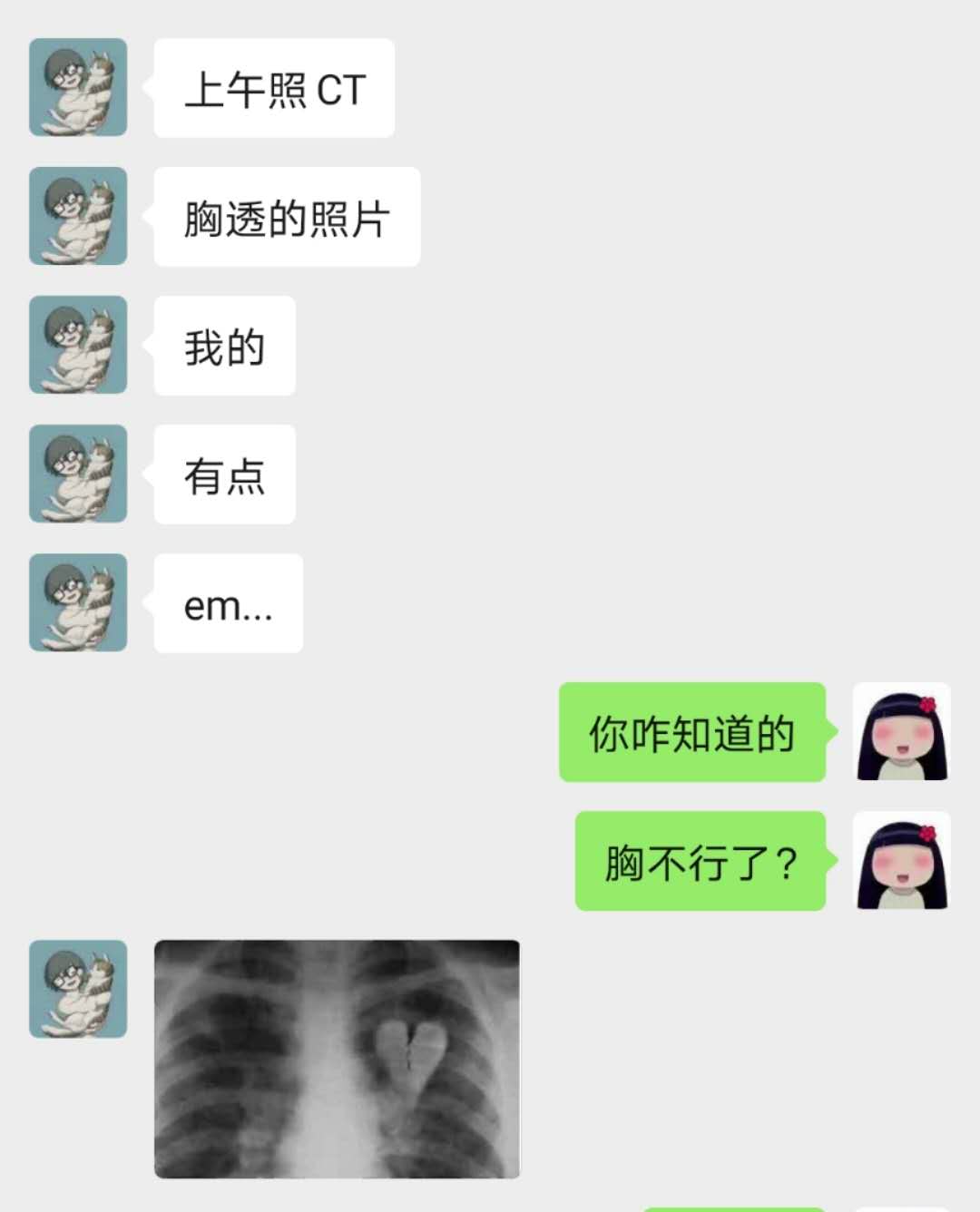Tap the sender's avatar beside "上午照 CT"
Screen dimensions: 980x1212
[x=78, y=87]
